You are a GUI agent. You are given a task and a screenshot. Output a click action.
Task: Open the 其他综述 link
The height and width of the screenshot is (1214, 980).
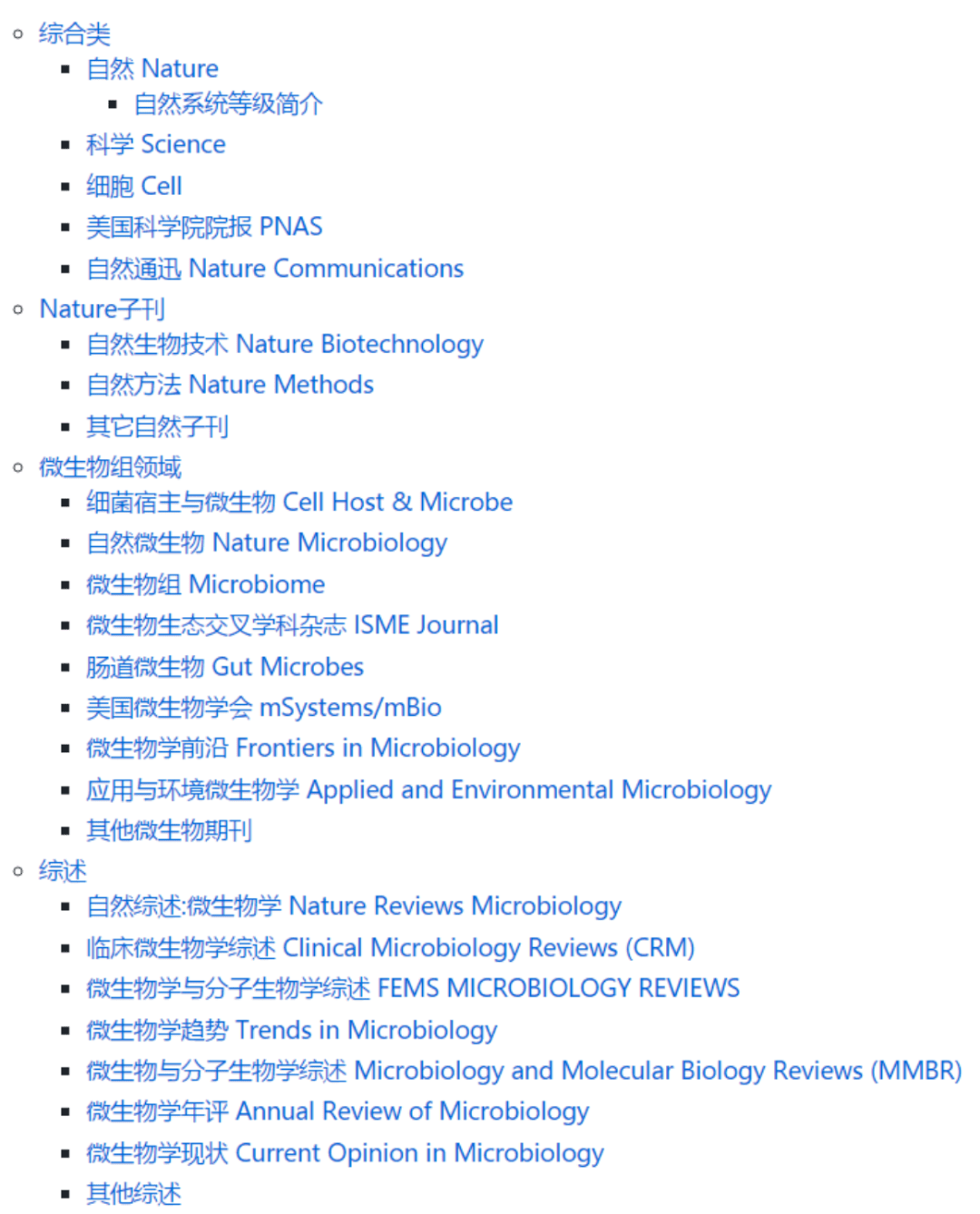coord(133,1194)
